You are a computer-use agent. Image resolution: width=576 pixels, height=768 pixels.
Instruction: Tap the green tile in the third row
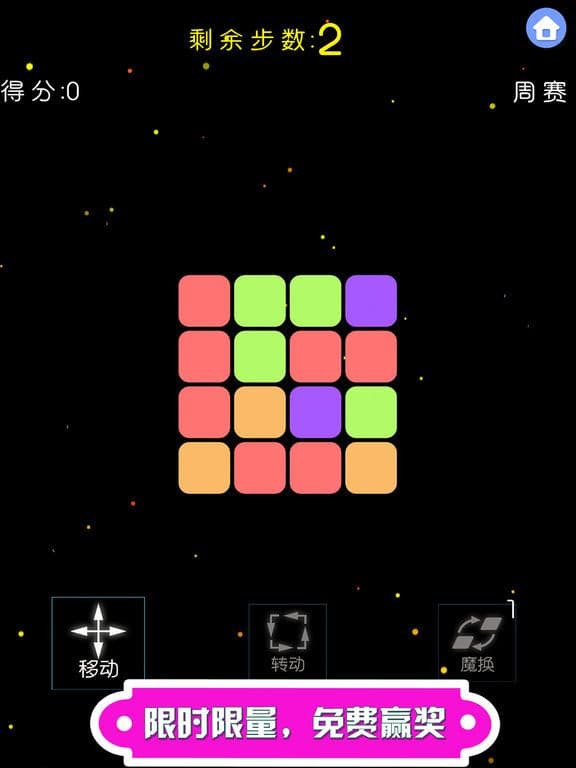371,412
